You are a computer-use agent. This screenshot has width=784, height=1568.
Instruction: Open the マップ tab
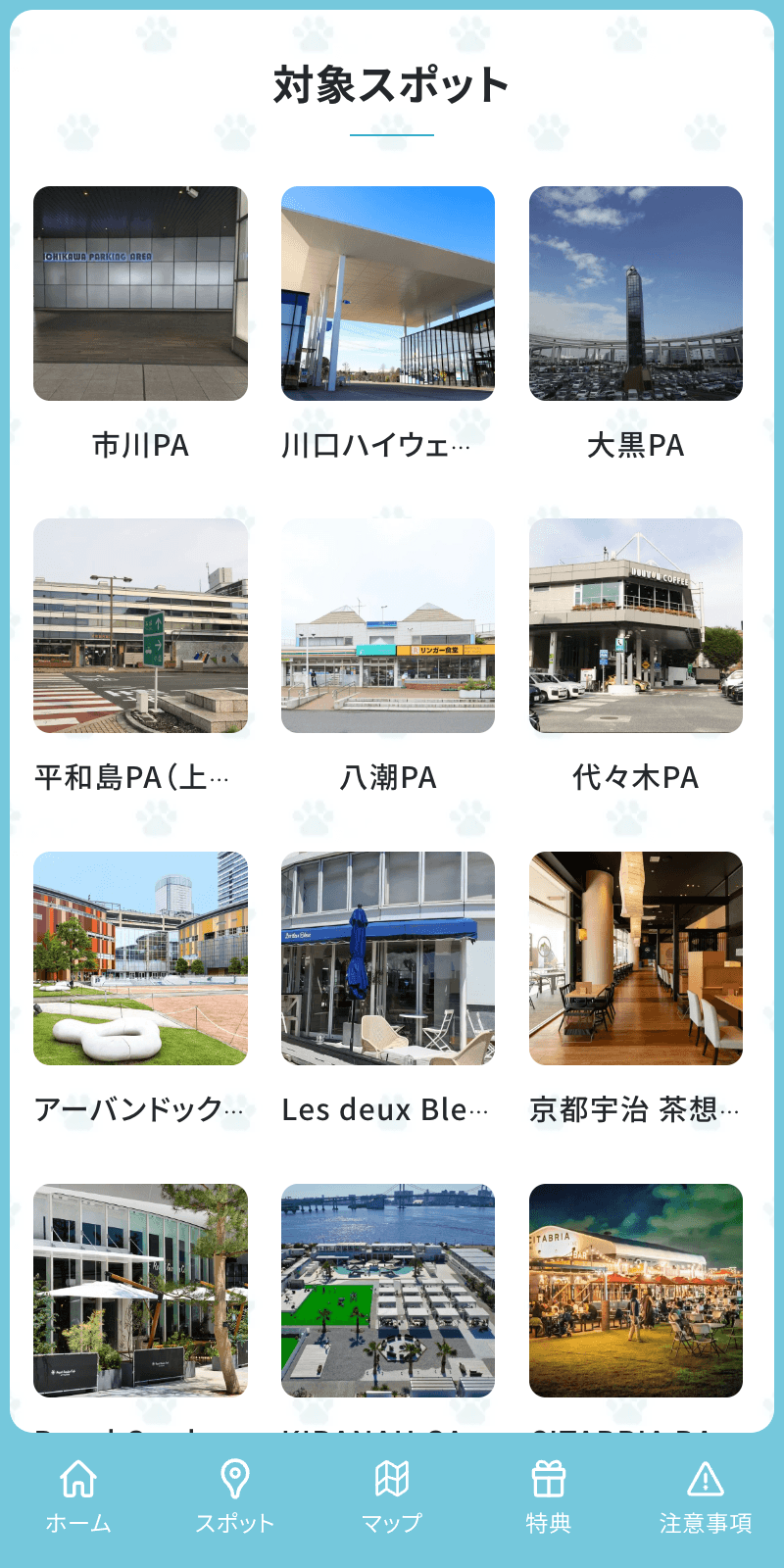pos(392,1496)
